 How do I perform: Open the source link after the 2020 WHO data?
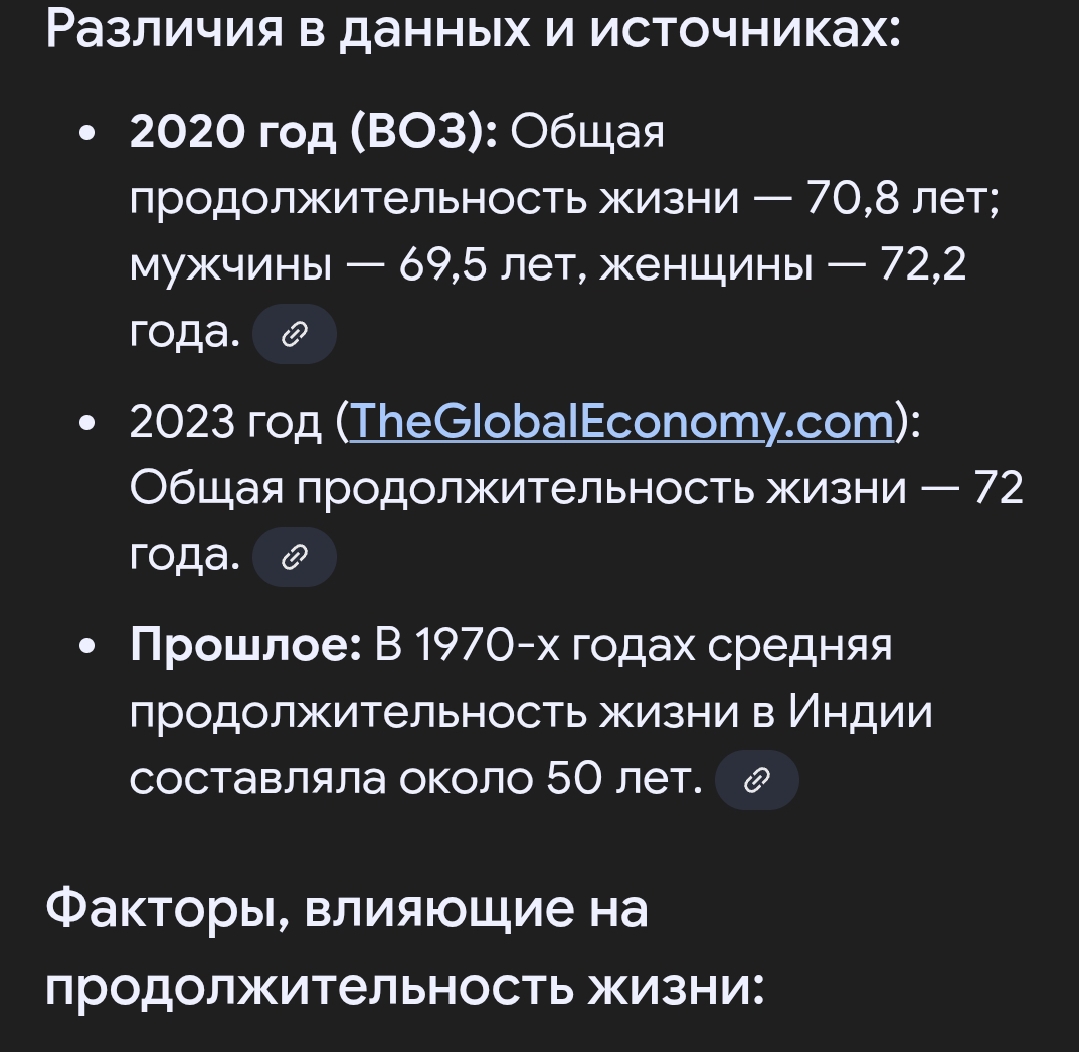click(294, 335)
